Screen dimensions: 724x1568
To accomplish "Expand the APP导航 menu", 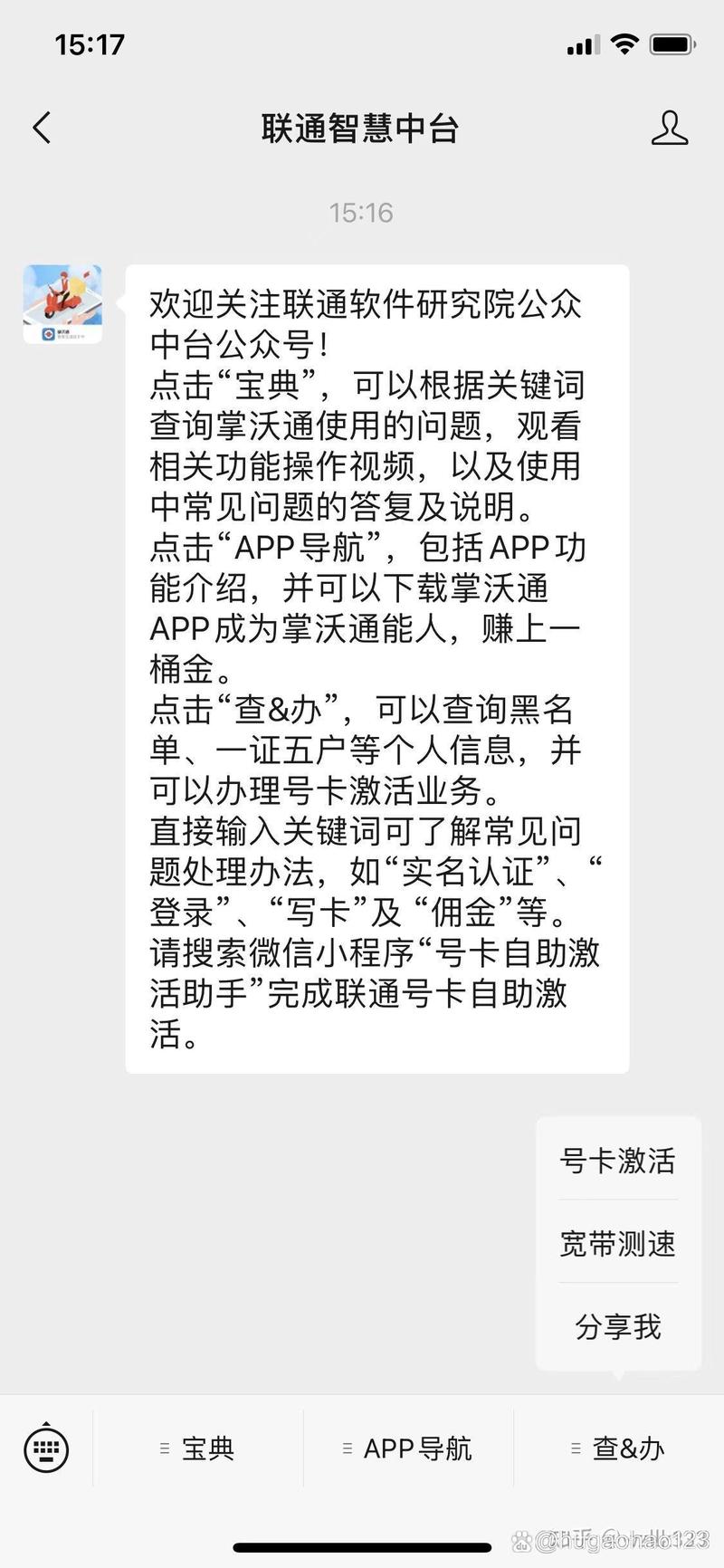I will (408, 1448).
